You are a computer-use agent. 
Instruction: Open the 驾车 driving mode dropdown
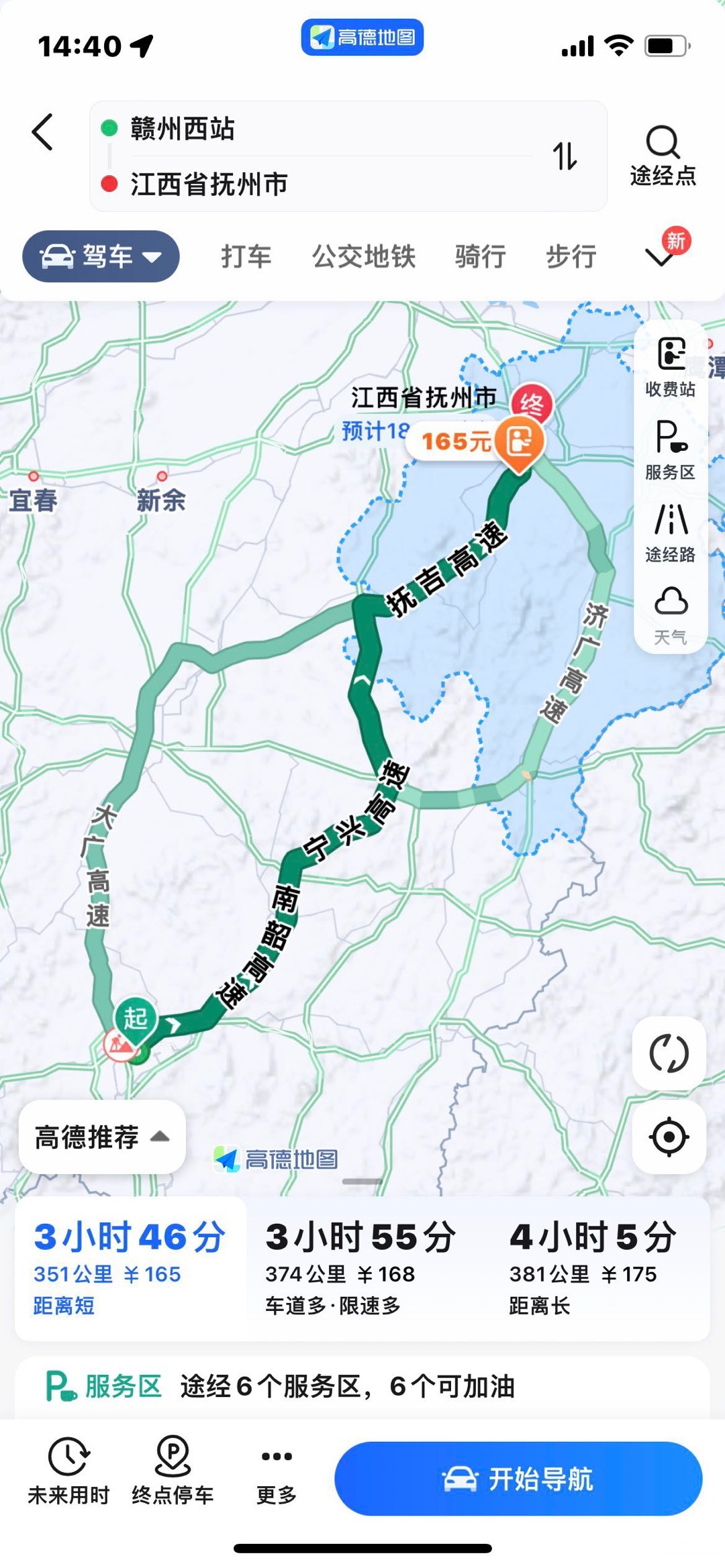pos(101,256)
